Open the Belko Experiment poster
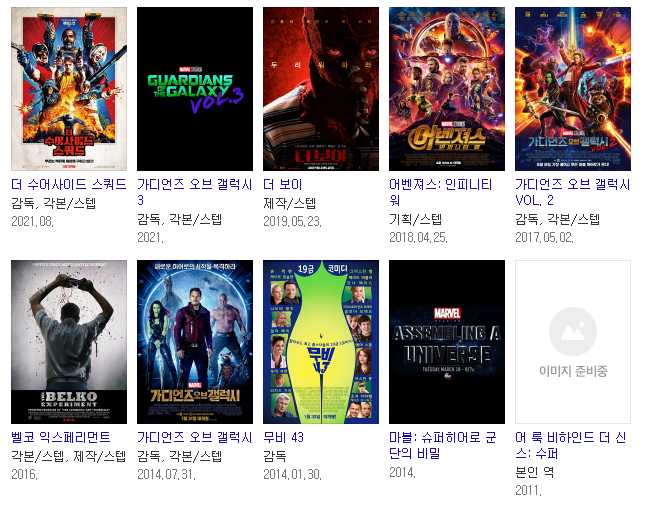Image resolution: width=654 pixels, height=518 pixels. (69, 342)
